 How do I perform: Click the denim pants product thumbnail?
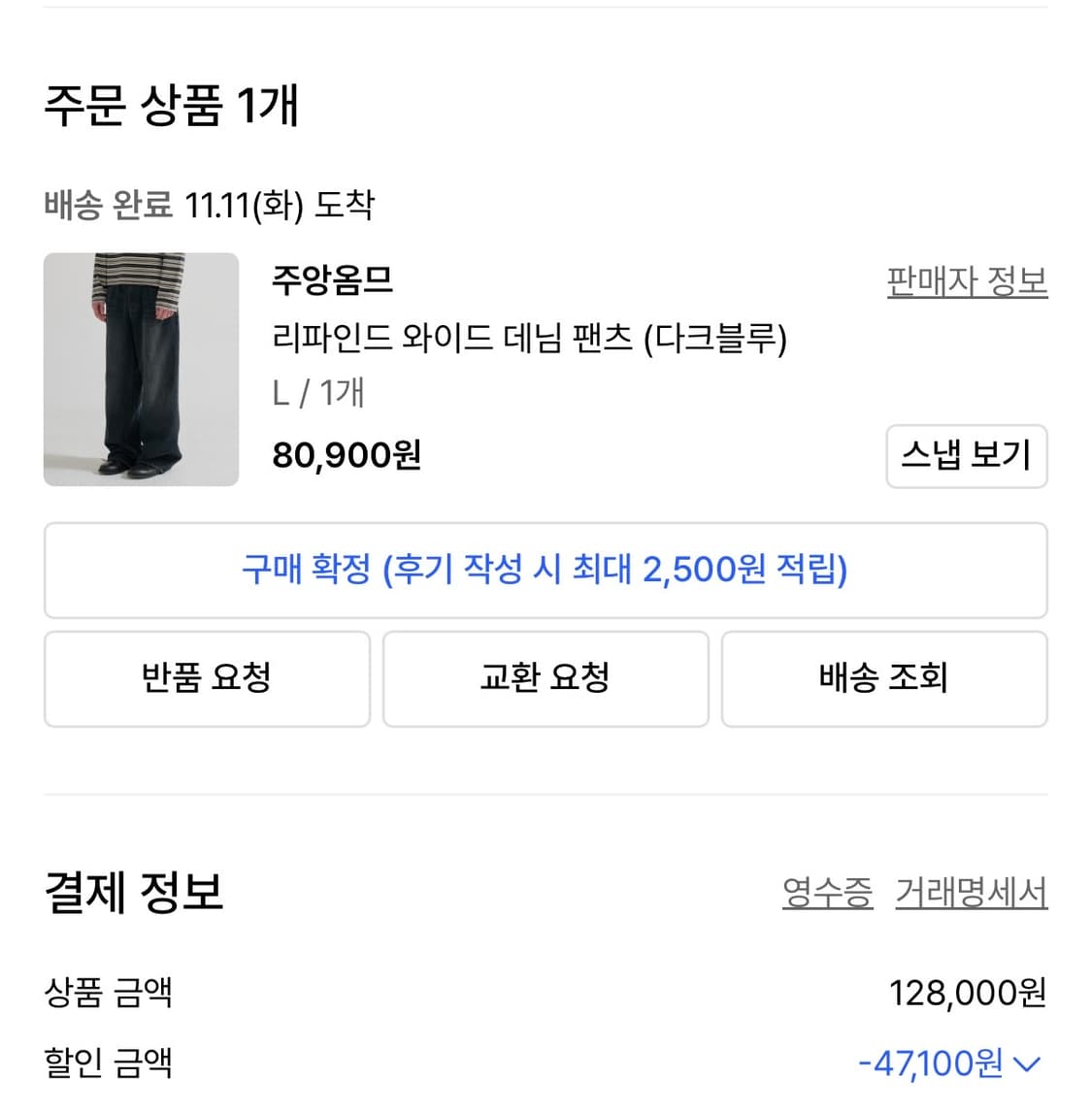pos(140,369)
